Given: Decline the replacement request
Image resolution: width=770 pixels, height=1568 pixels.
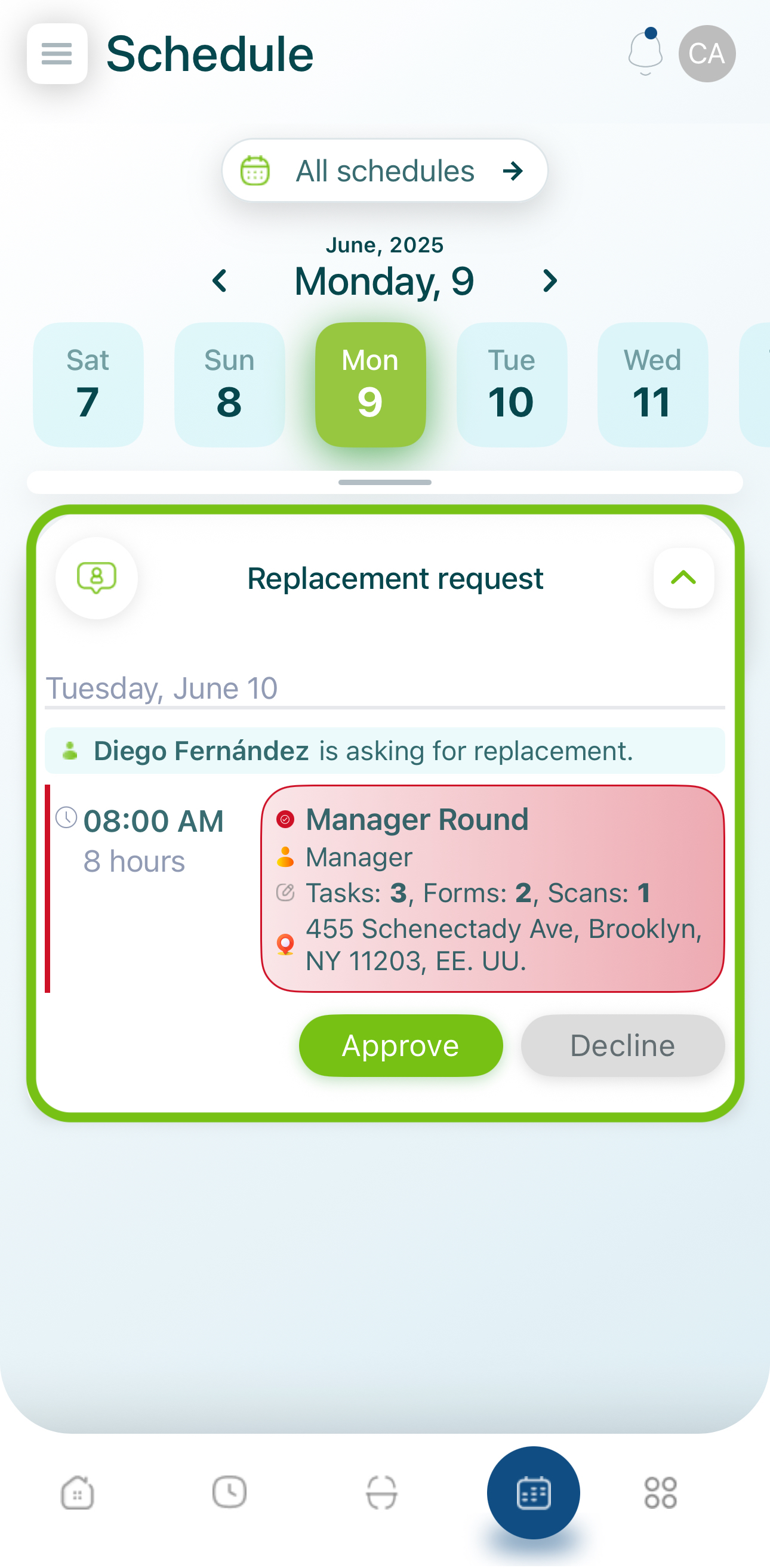Looking at the screenshot, I should [x=623, y=1045].
